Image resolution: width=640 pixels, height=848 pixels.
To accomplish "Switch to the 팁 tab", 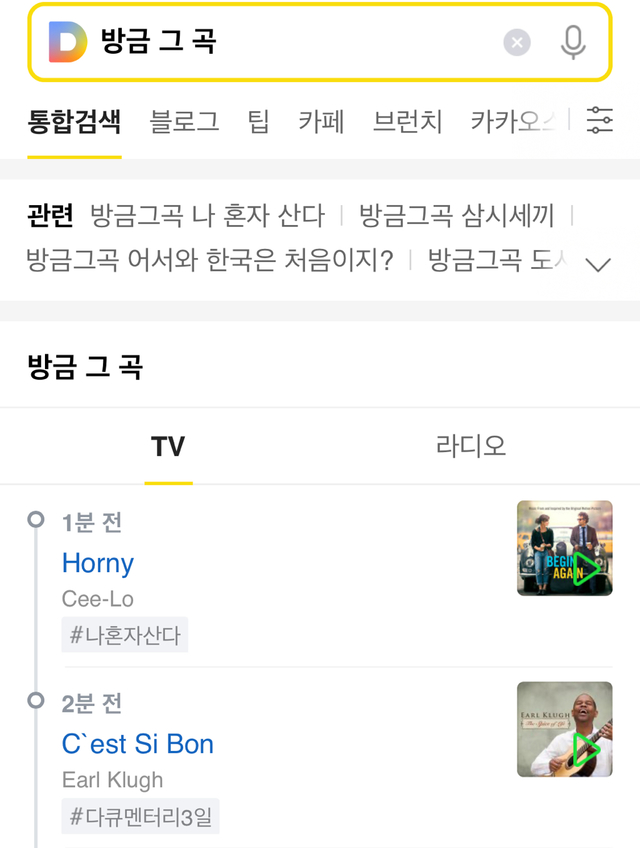I will 259,121.
